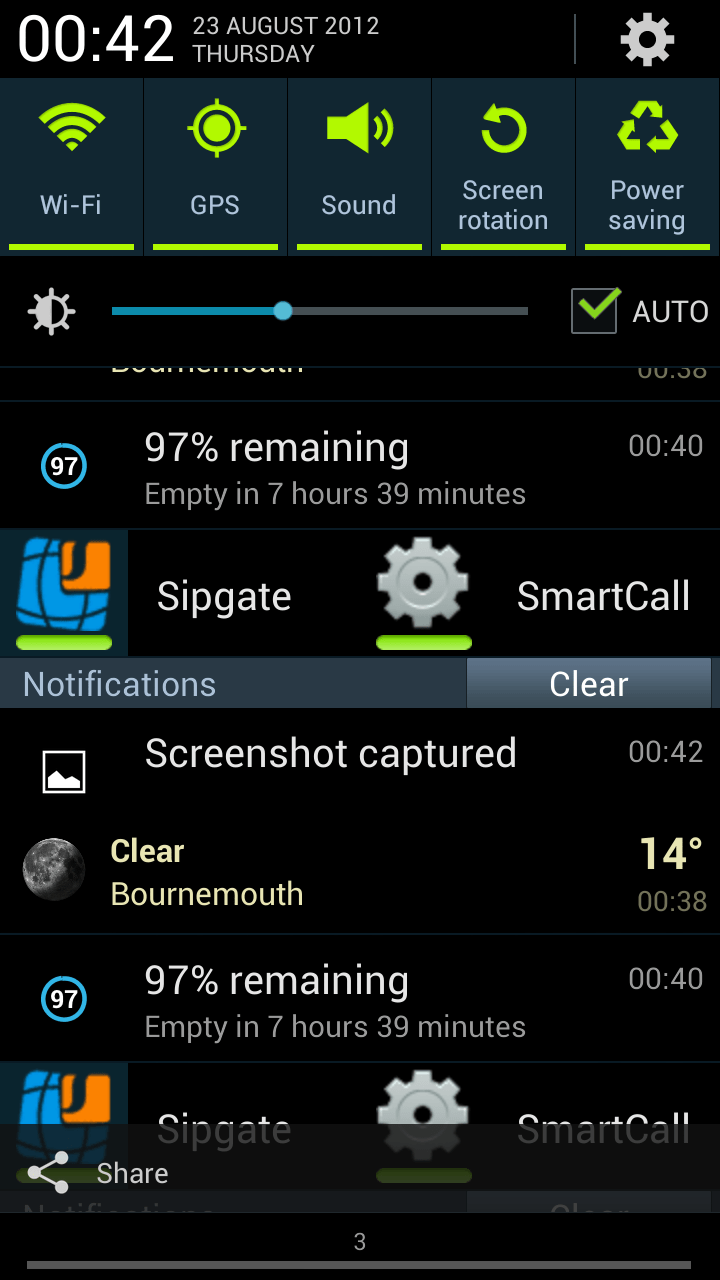Turn off GPS
The width and height of the screenshot is (720, 1280).
click(215, 166)
